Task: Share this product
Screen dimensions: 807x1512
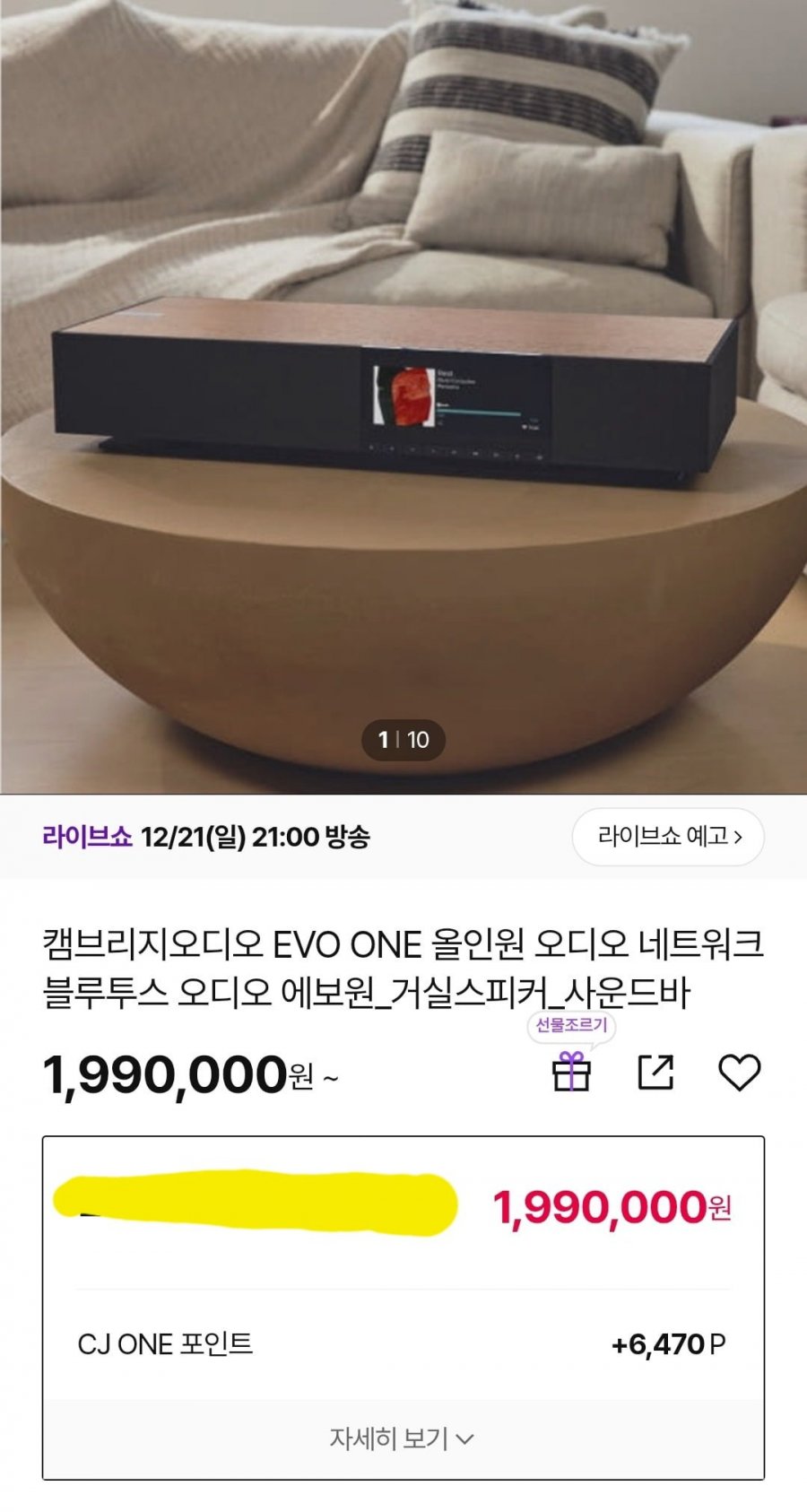Action: coord(655,1072)
